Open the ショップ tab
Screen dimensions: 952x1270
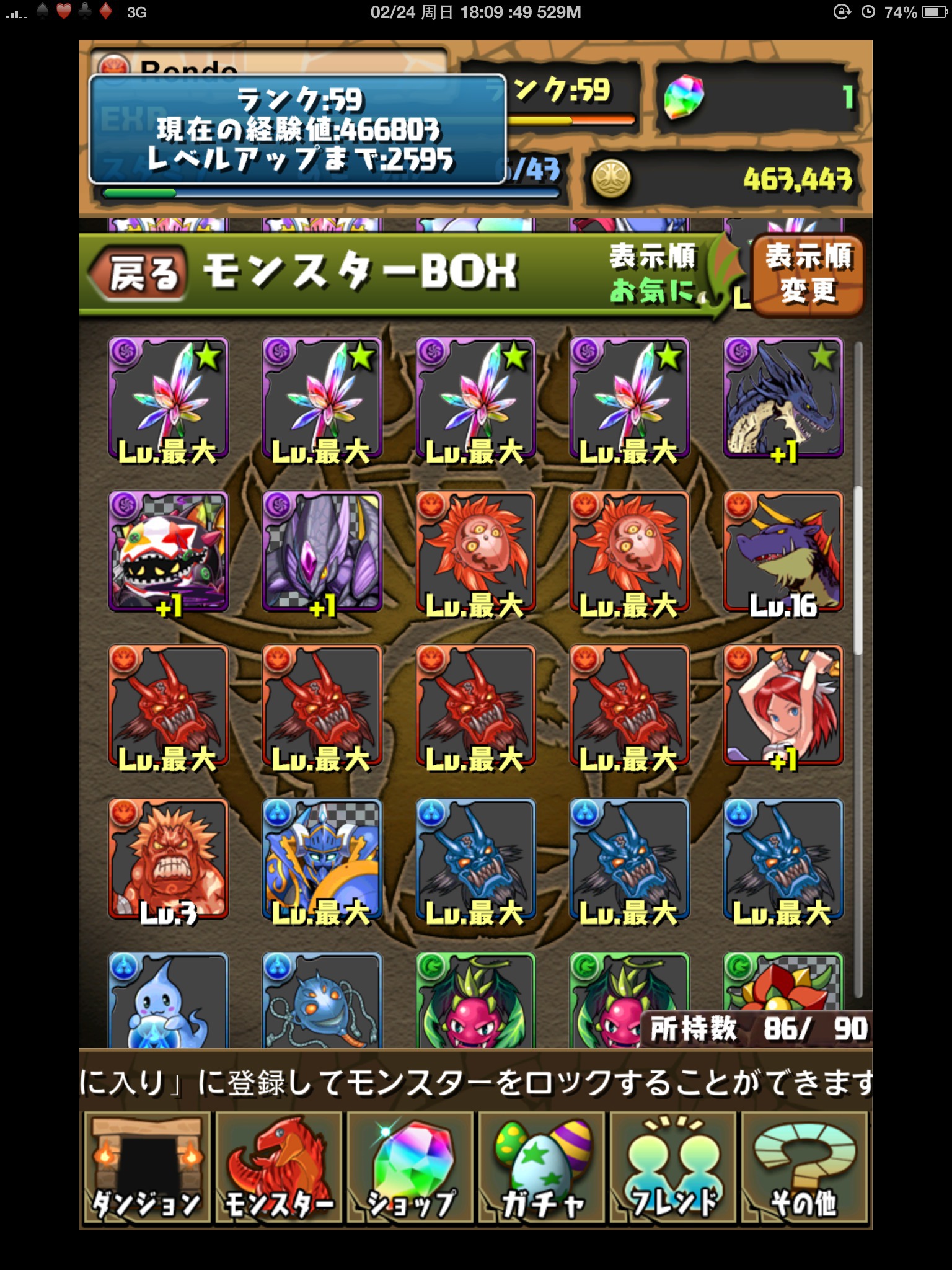point(410,1167)
